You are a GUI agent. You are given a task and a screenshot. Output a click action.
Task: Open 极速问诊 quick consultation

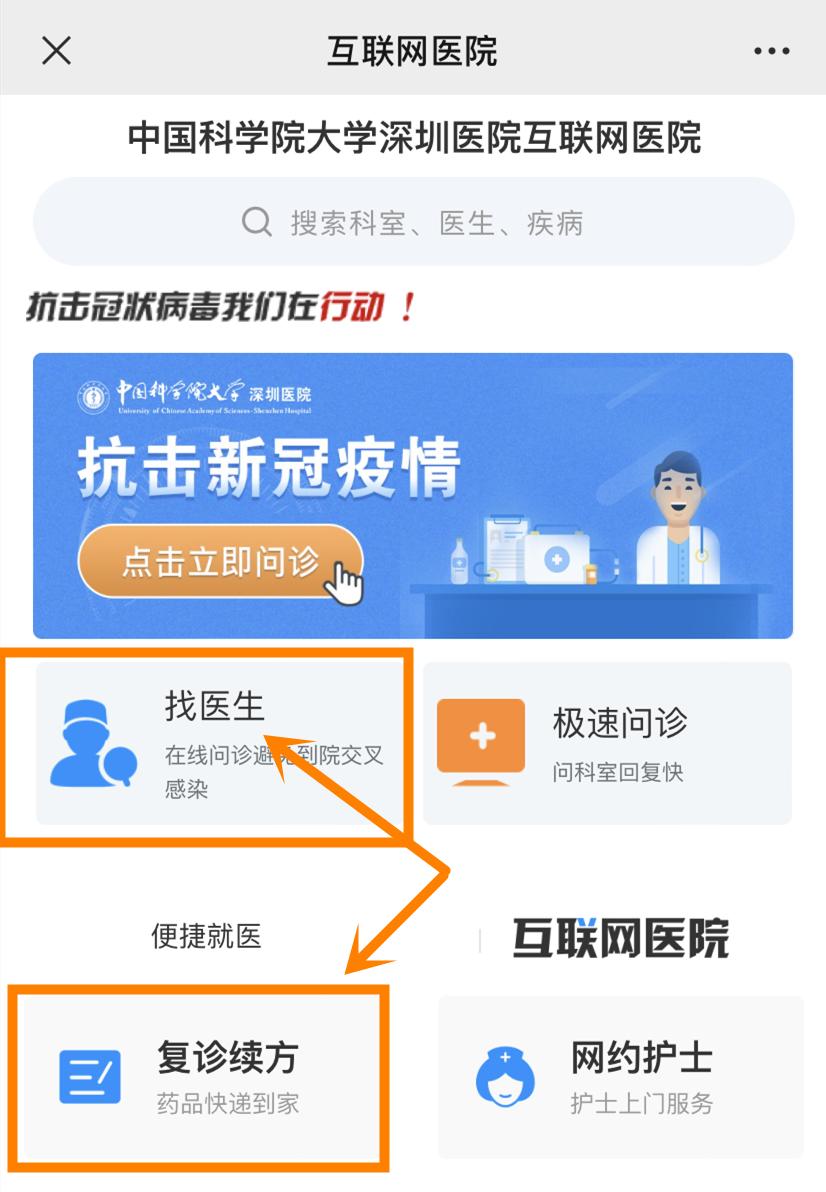coord(607,744)
